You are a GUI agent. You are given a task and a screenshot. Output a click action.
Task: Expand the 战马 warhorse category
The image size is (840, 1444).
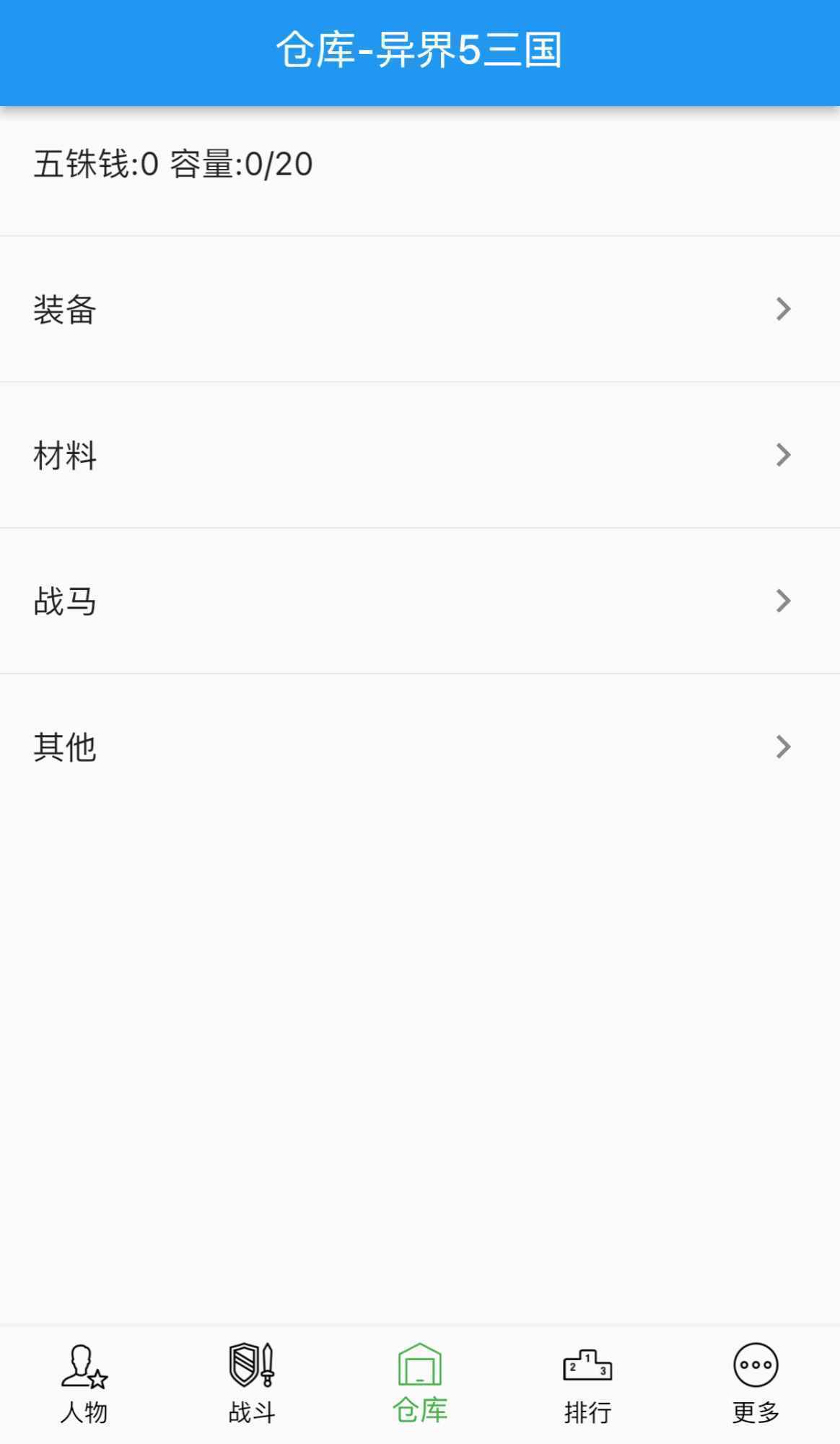pyautogui.click(x=784, y=602)
